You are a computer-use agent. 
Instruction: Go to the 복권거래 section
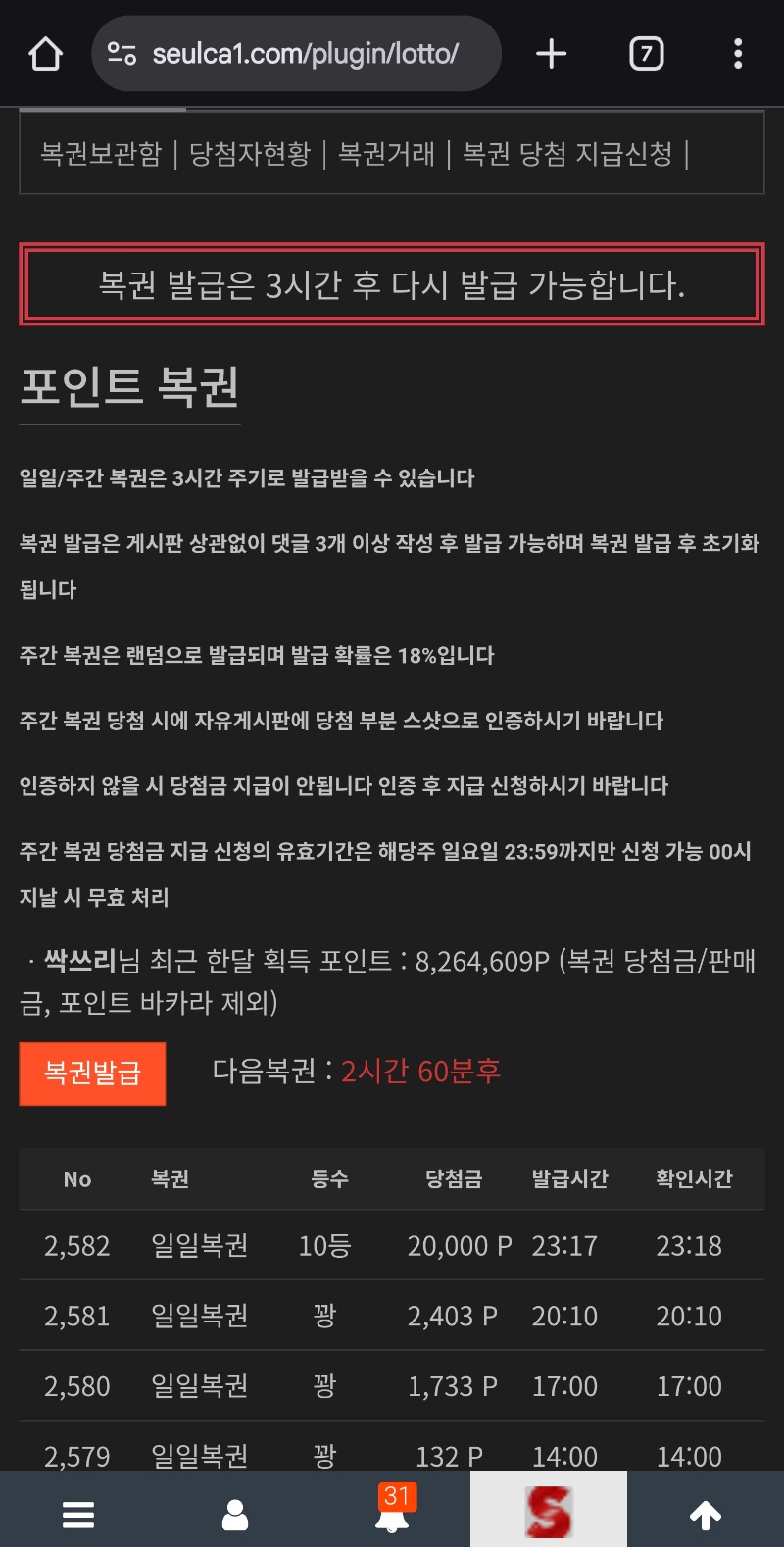386,154
